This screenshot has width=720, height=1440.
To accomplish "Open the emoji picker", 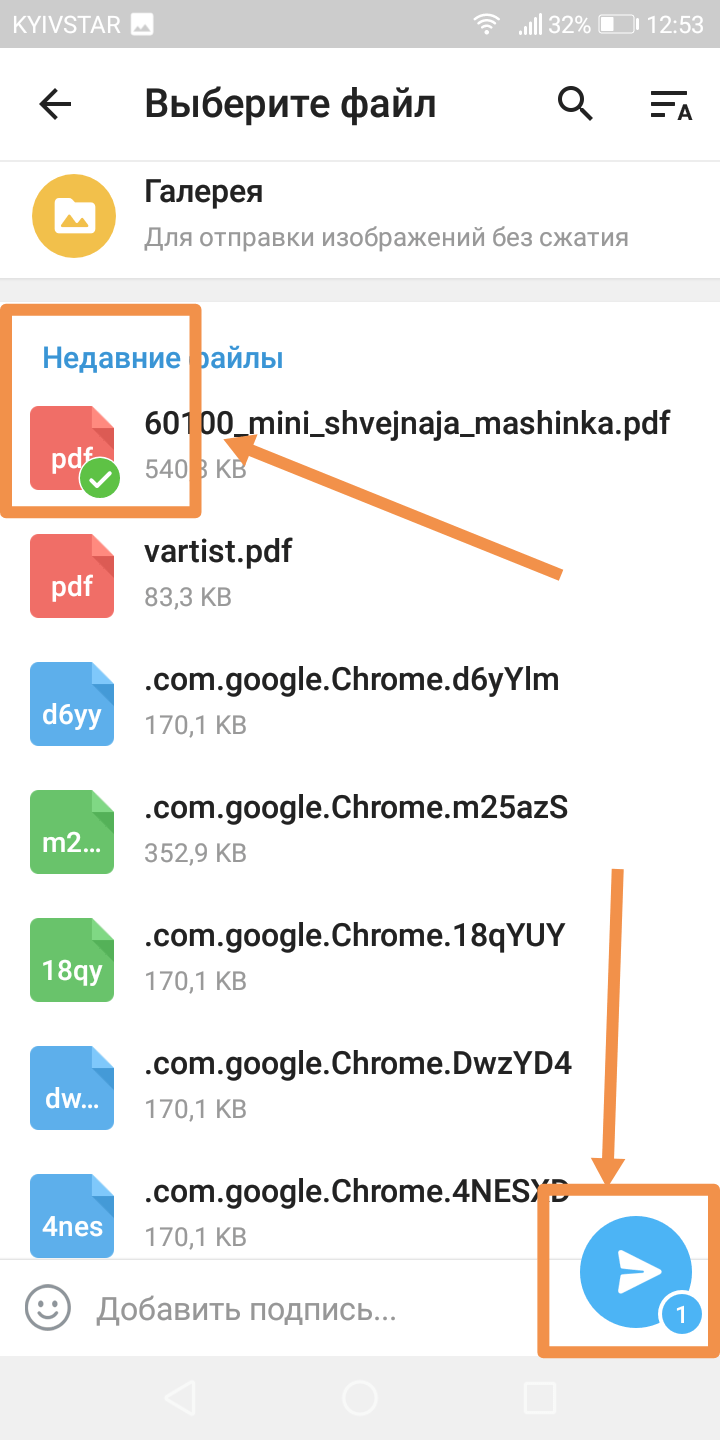I will point(48,1308).
